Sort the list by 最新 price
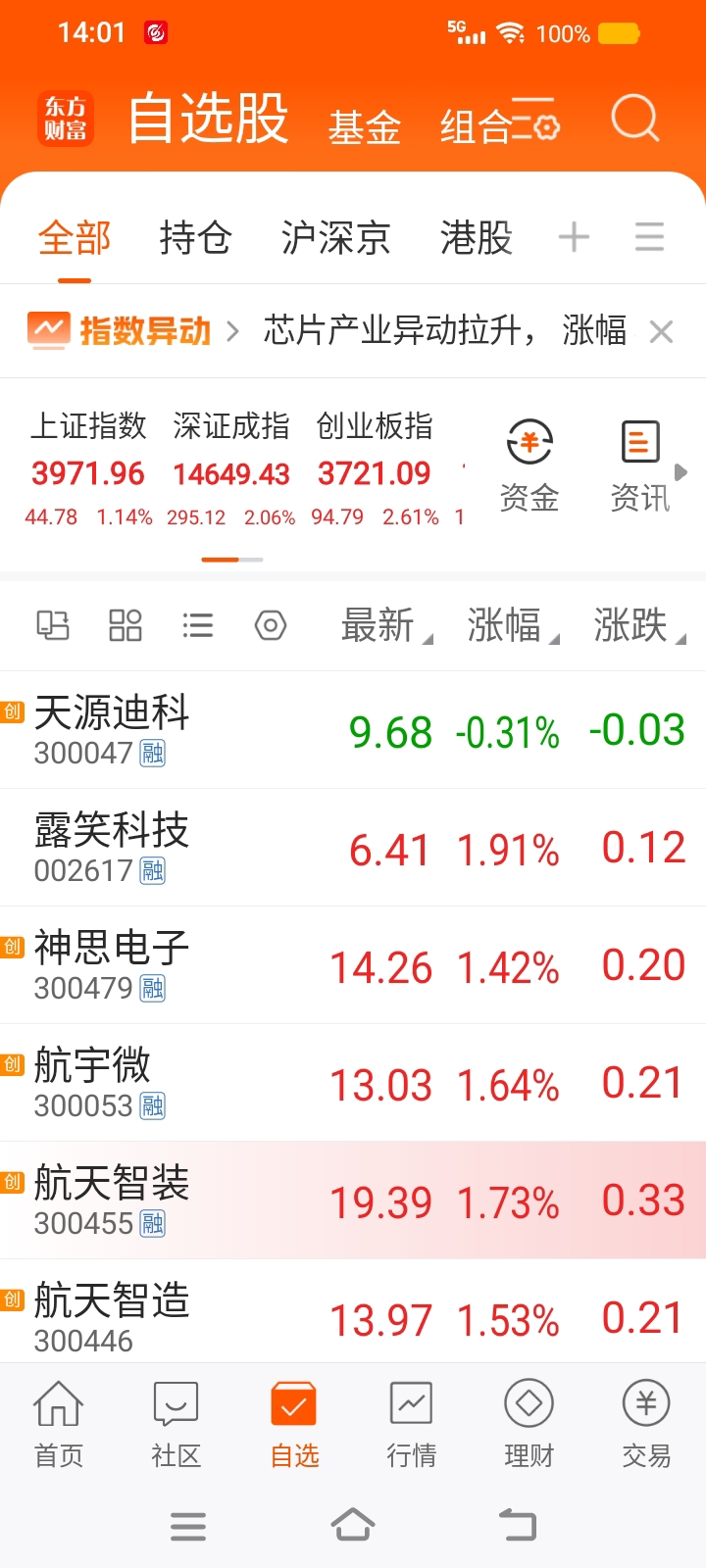The width and height of the screenshot is (706, 1568). 384,625
